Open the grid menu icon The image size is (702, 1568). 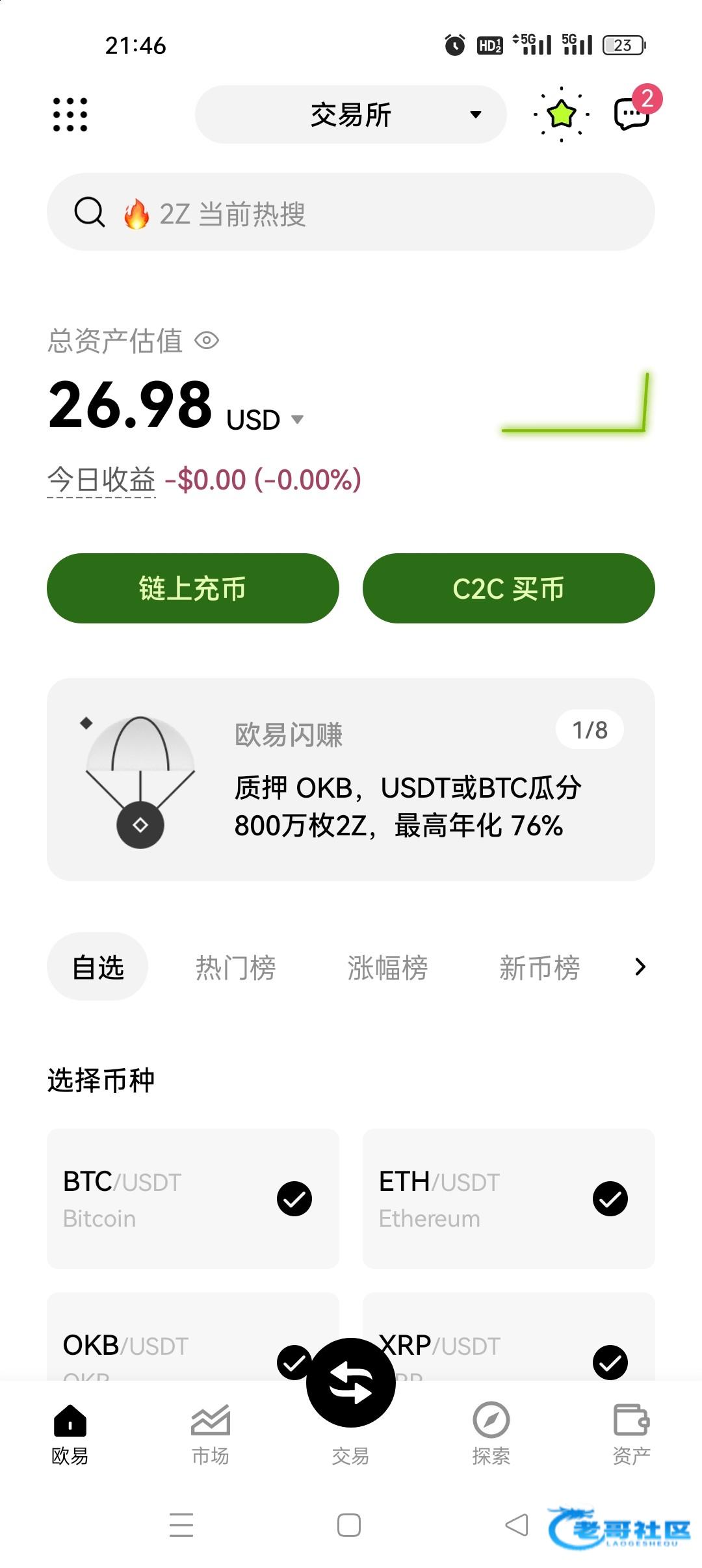(70, 114)
